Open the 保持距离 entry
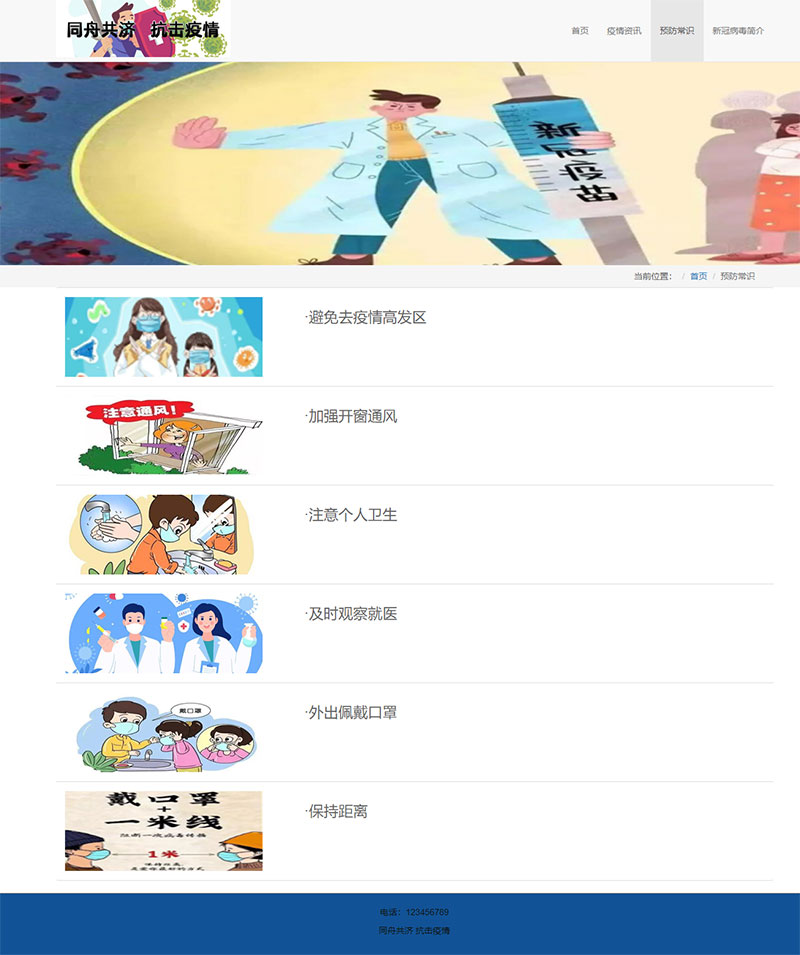The height and width of the screenshot is (955, 800). (x=338, y=812)
